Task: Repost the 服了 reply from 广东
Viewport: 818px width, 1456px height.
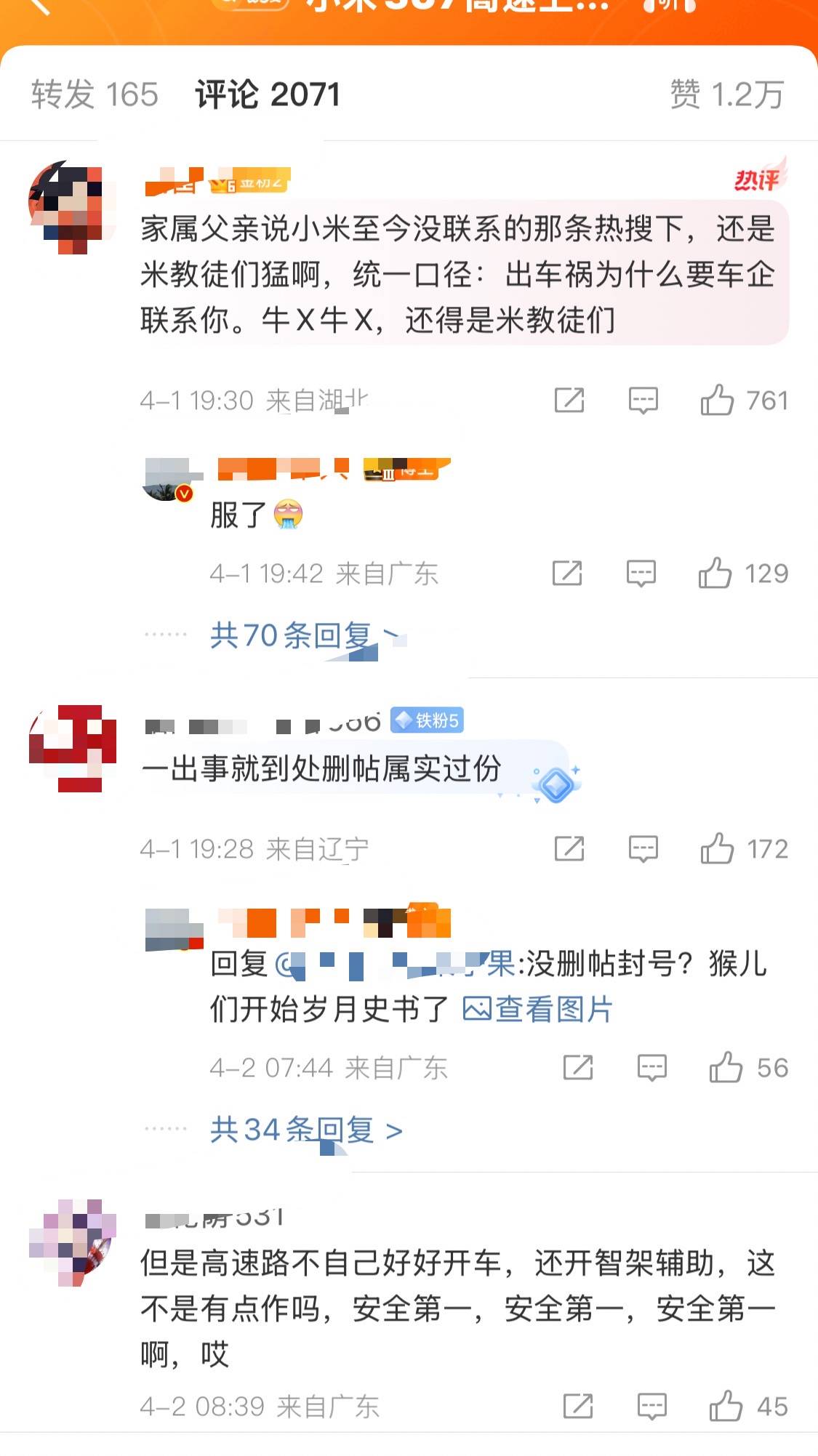Action: 567,574
